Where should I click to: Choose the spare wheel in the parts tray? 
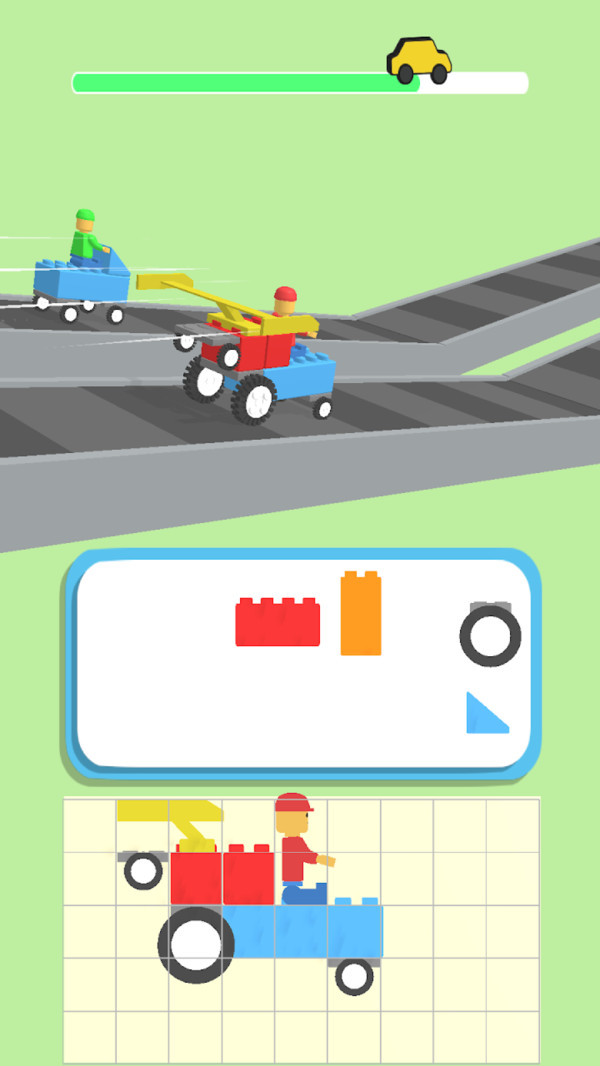(x=490, y=635)
